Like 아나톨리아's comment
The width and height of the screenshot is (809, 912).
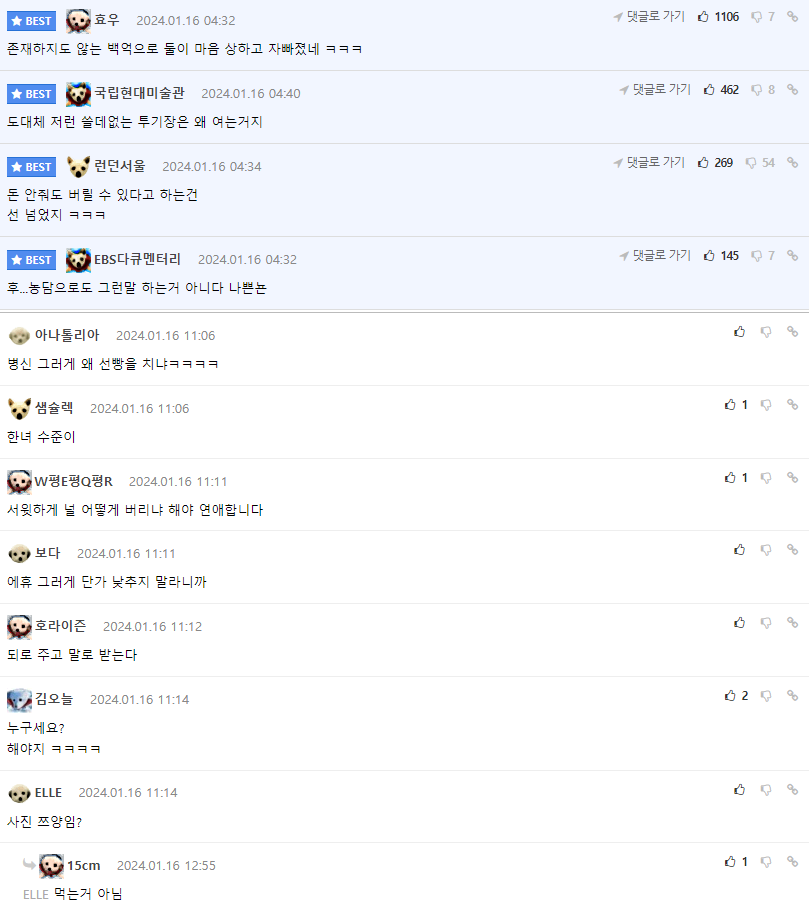(740, 332)
